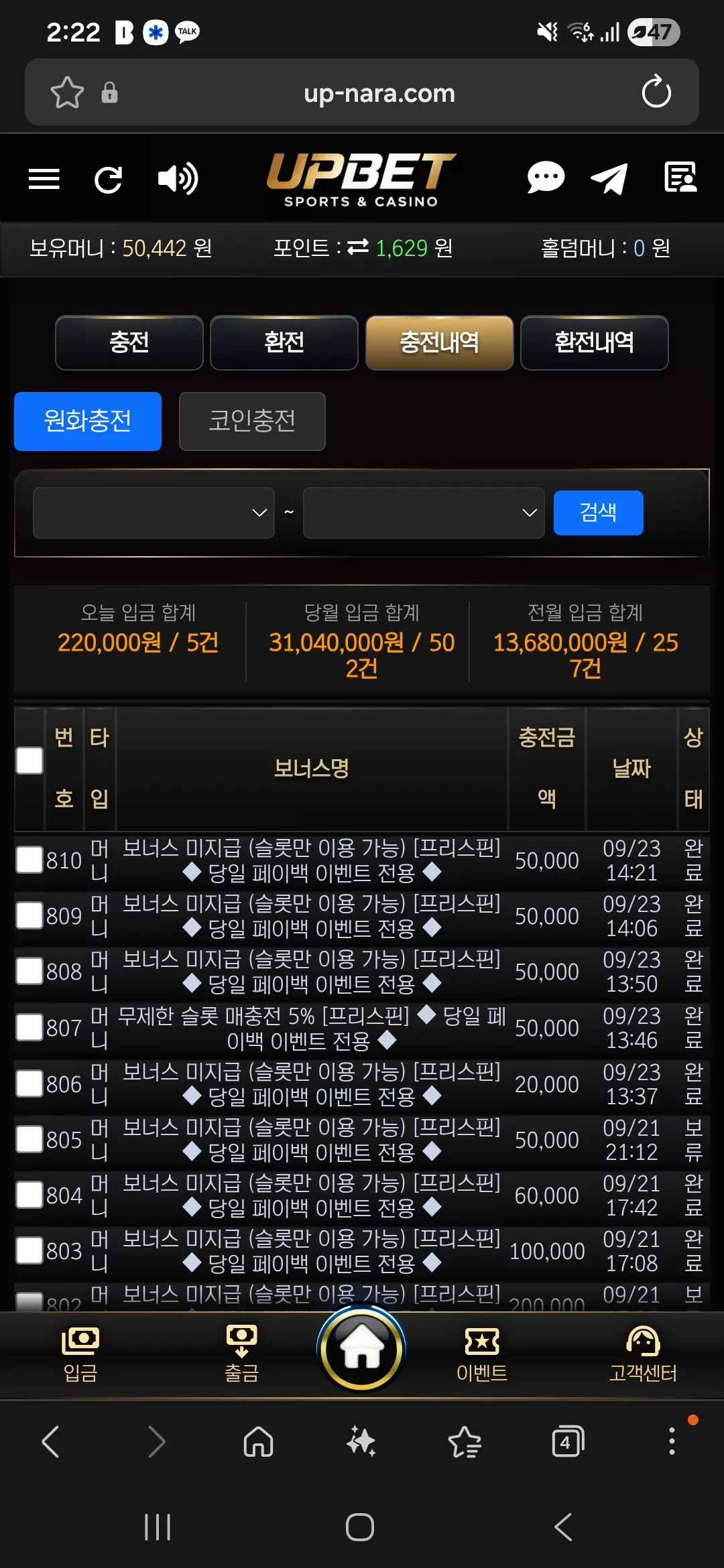The height and width of the screenshot is (1568, 724).
Task: Select the 코인충전 option
Action: (252, 421)
